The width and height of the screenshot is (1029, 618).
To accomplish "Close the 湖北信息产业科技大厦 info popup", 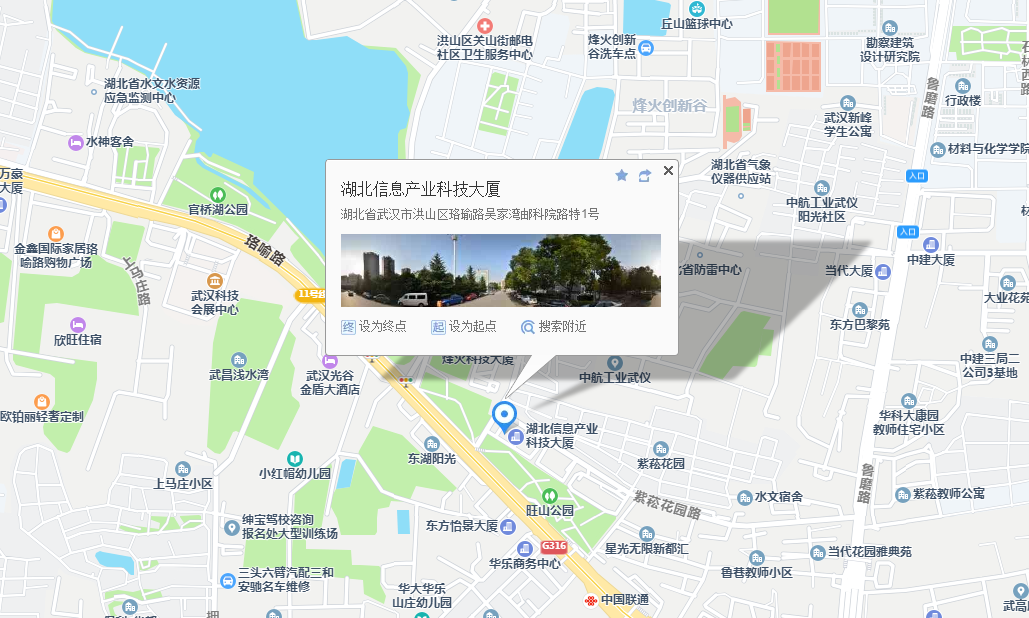I will [x=668, y=171].
